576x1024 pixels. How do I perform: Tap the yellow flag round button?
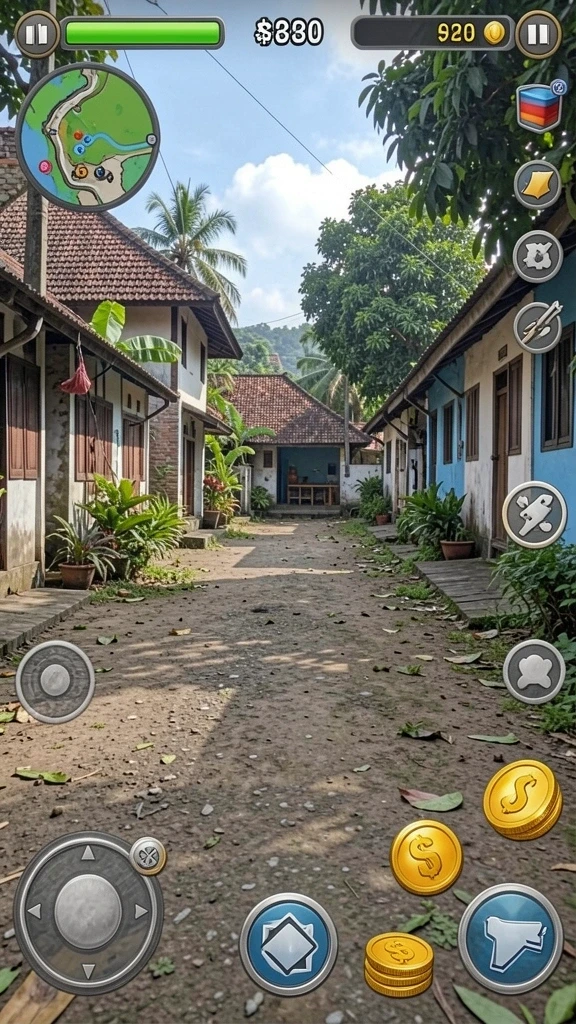pos(537,185)
